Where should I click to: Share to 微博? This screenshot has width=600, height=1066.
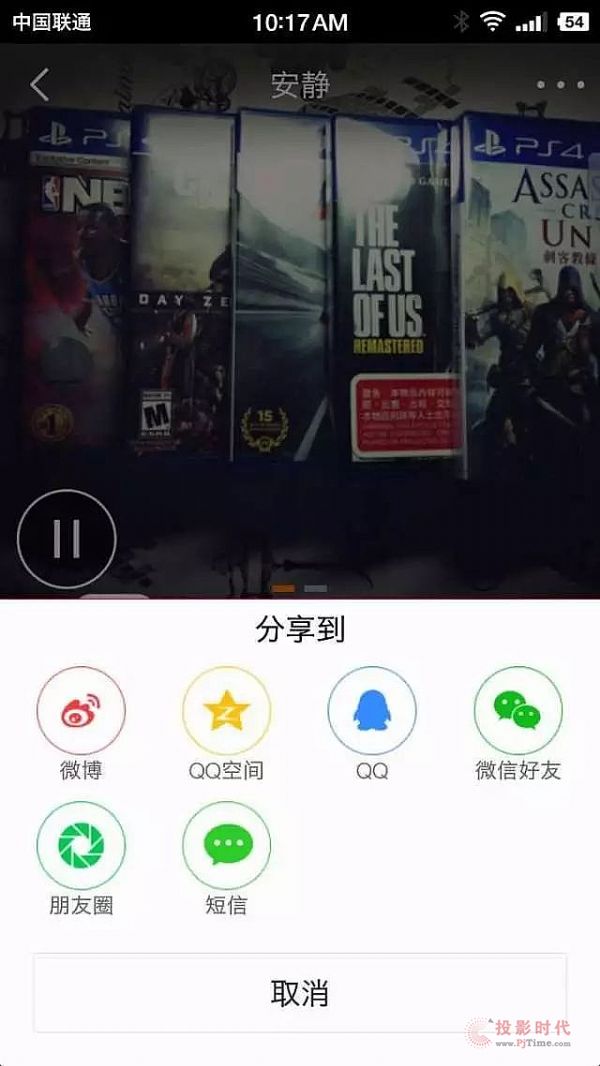(x=81, y=711)
